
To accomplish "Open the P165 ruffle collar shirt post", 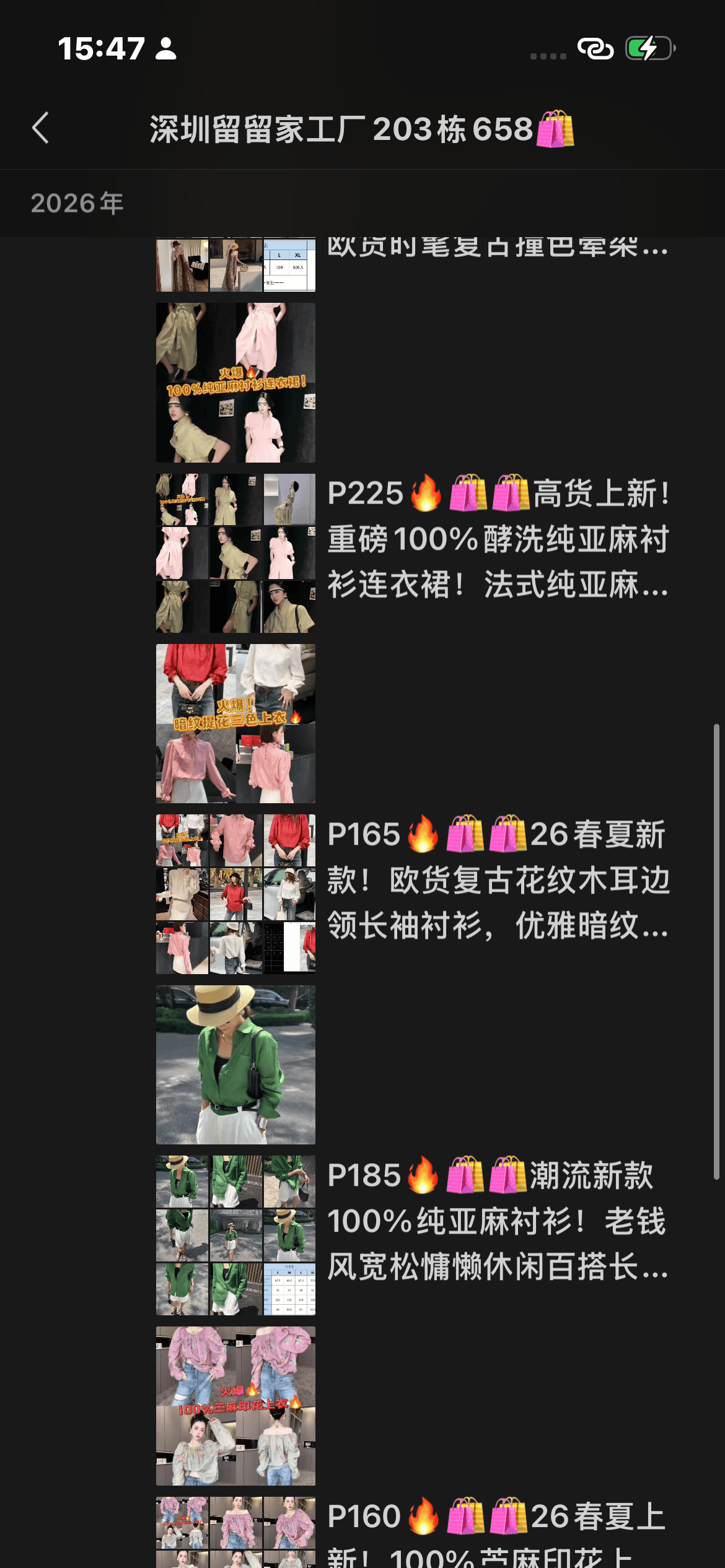I will (x=498, y=880).
